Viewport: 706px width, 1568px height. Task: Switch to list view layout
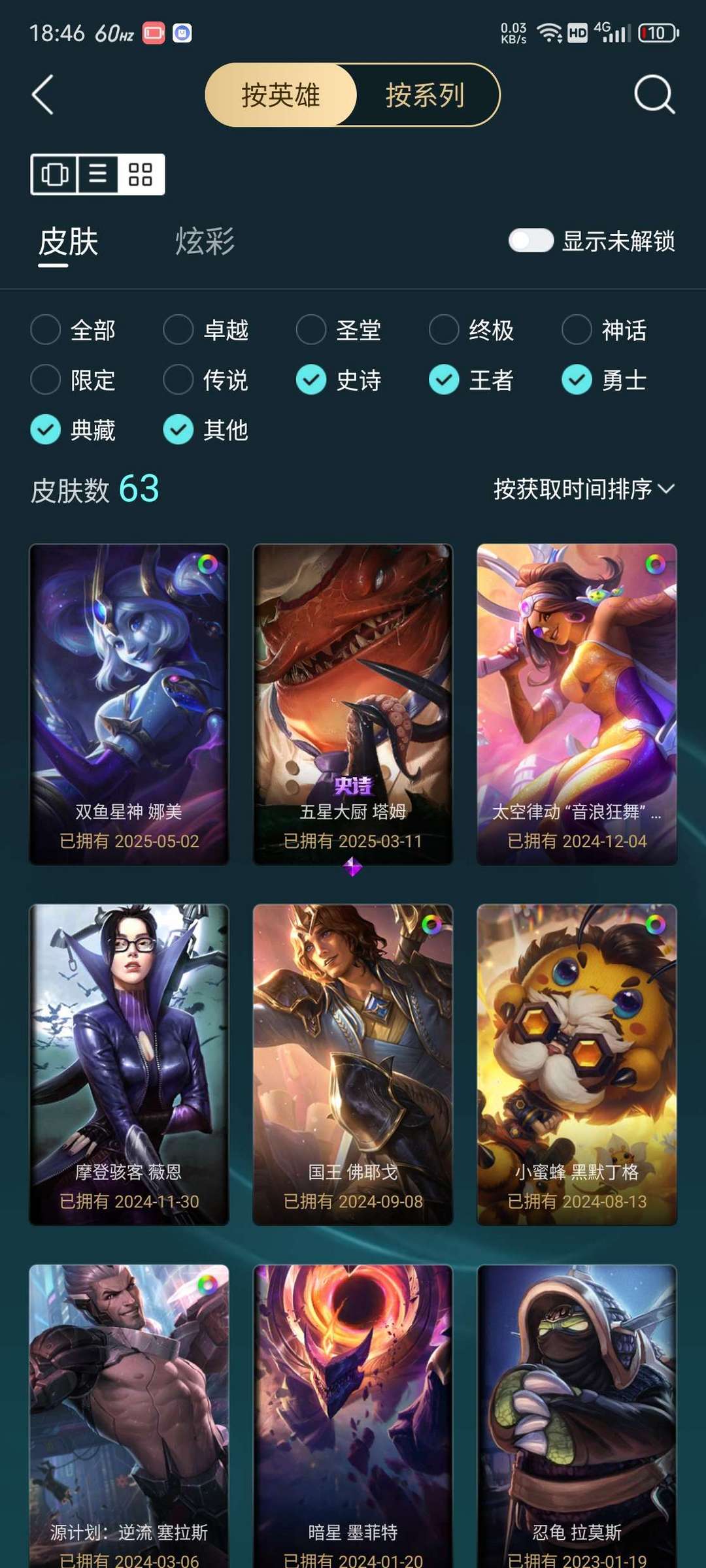[98, 174]
